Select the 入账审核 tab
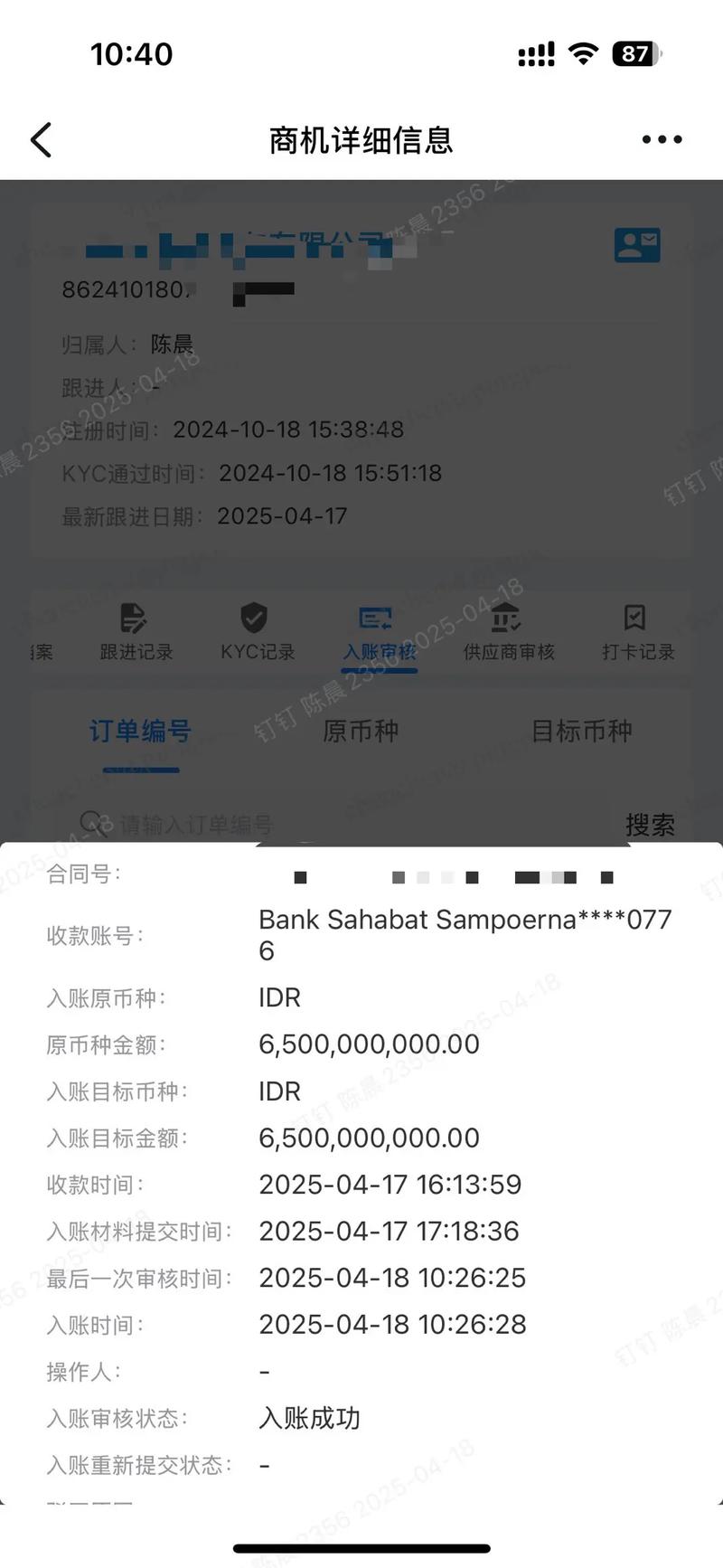 click(x=380, y=632)
